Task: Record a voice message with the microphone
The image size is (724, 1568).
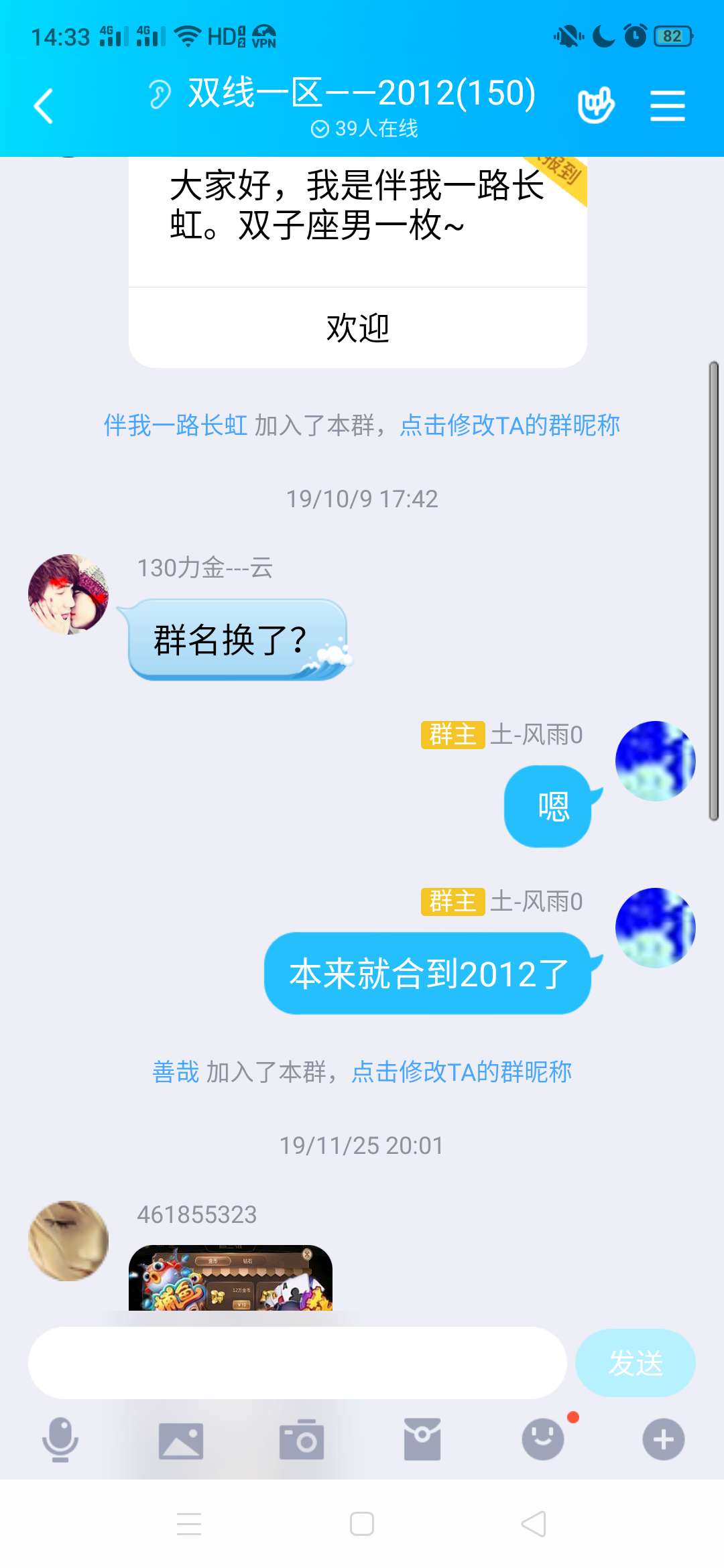Action: tap(60, 1439)
